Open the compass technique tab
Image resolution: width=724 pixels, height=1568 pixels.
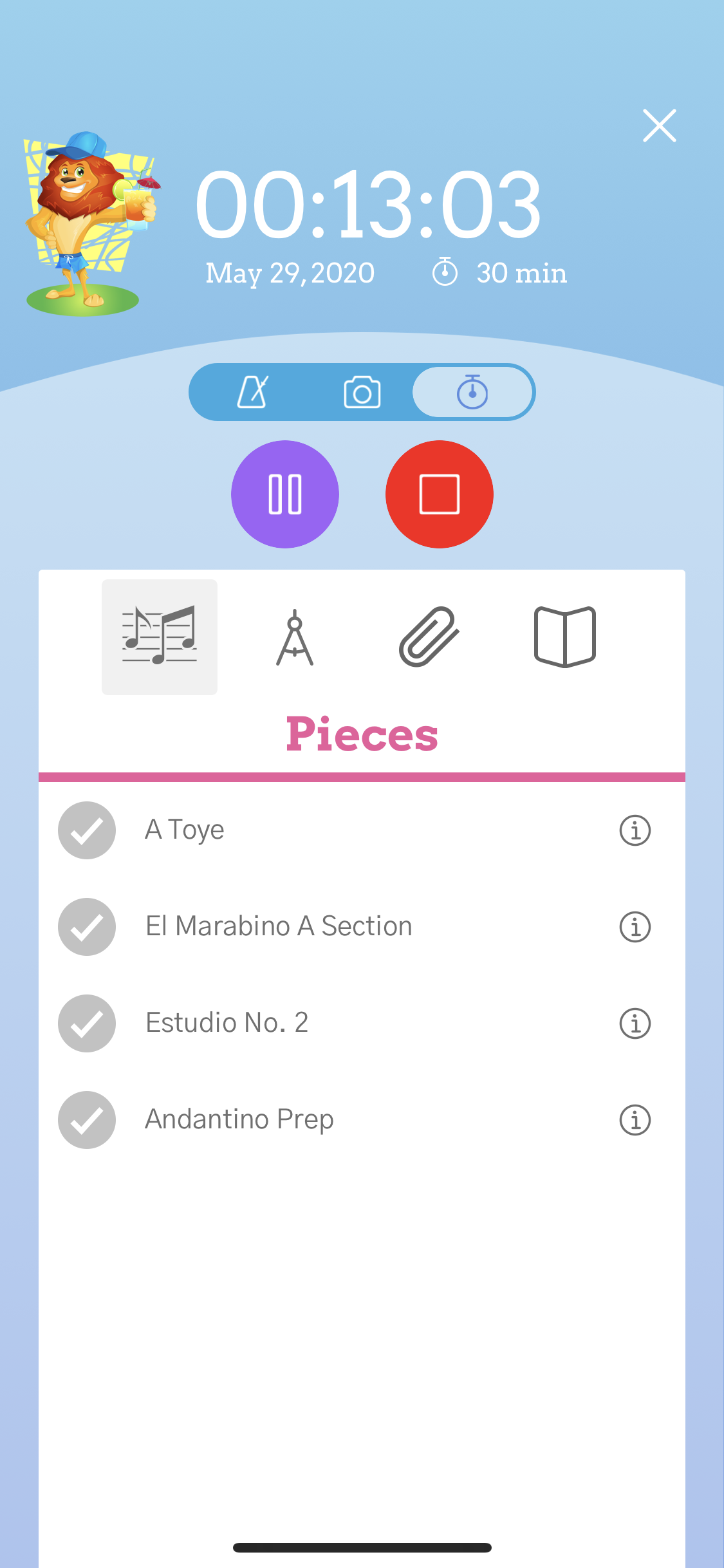[x=295, y=637]
